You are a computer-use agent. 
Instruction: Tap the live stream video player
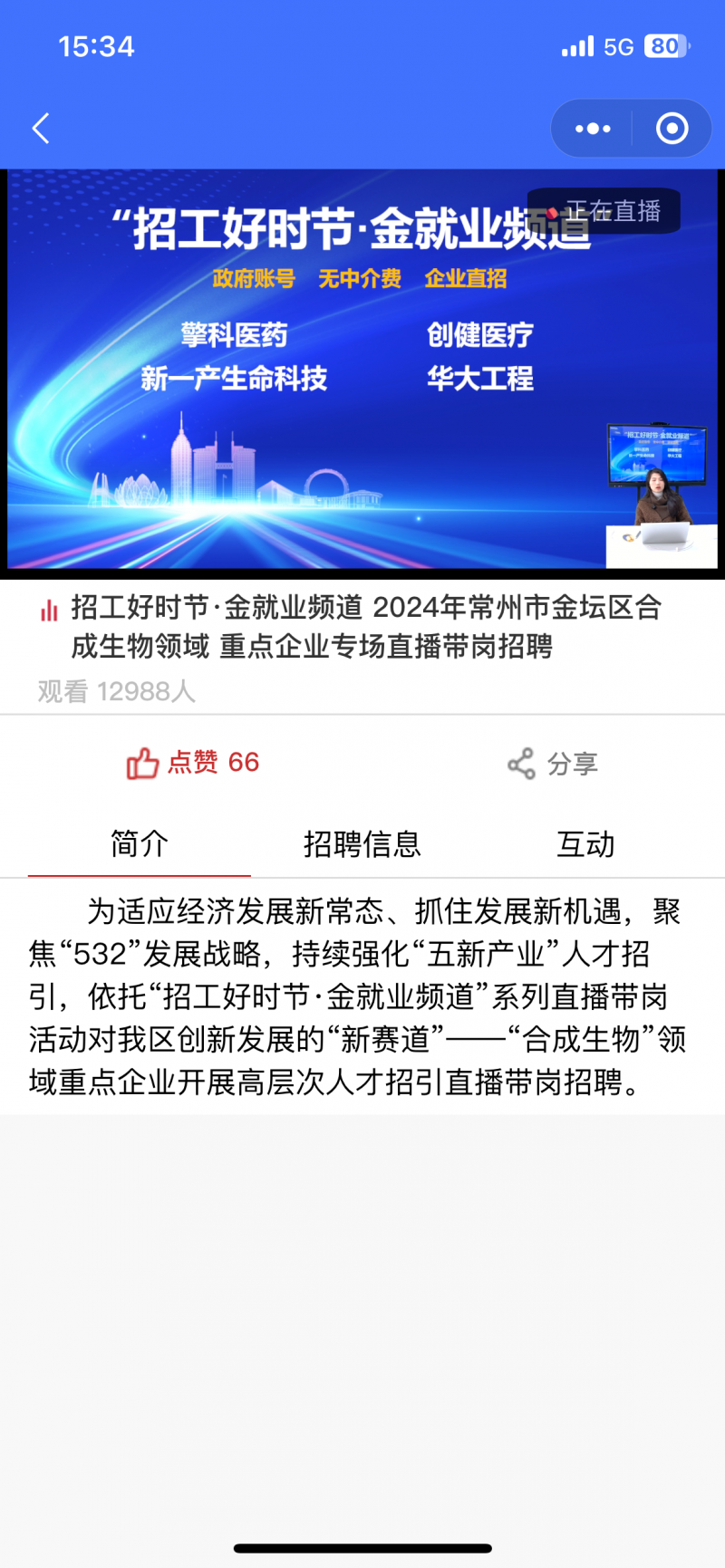point(362,371)
